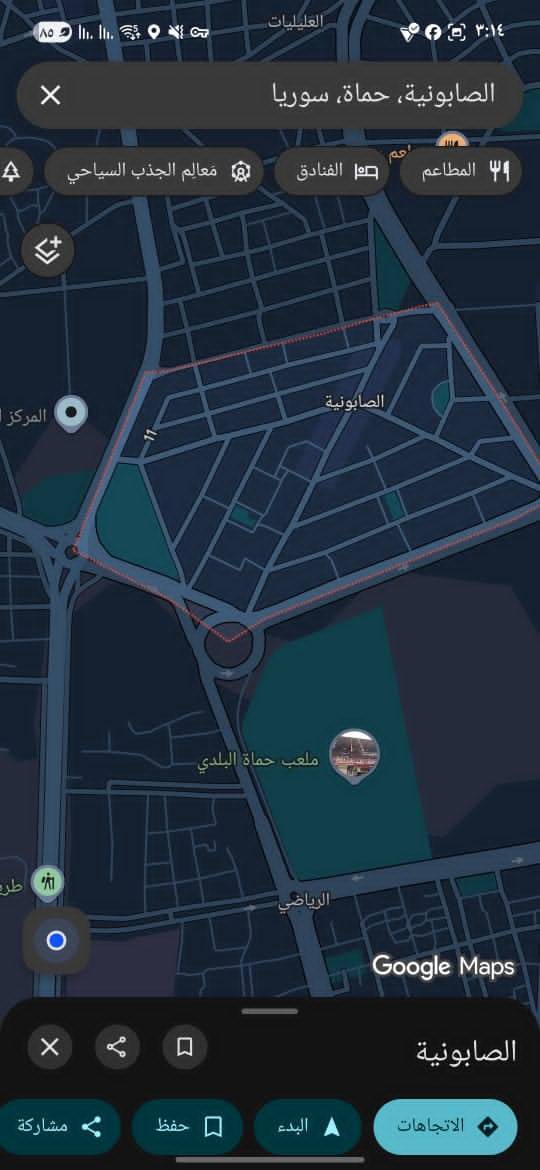Tap the round bookmark icon in sheet header
This screenshot has width=540, height=1170.
[x=184, y=1047]
